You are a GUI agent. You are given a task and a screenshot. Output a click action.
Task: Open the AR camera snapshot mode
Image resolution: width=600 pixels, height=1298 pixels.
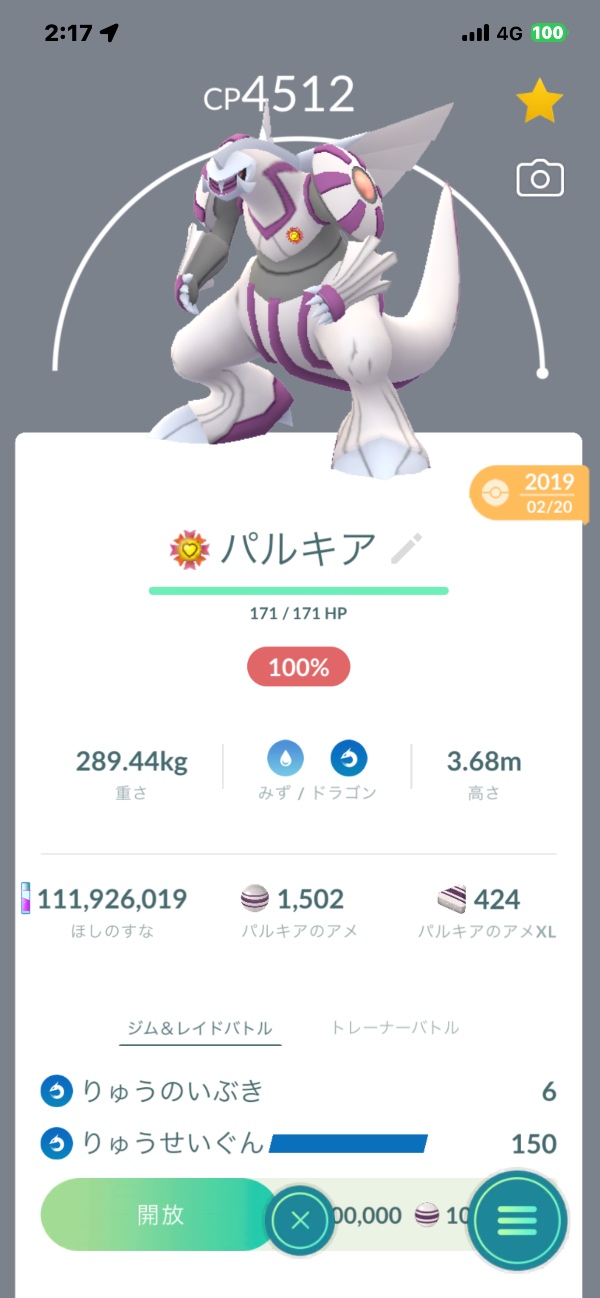click(539, 179)
